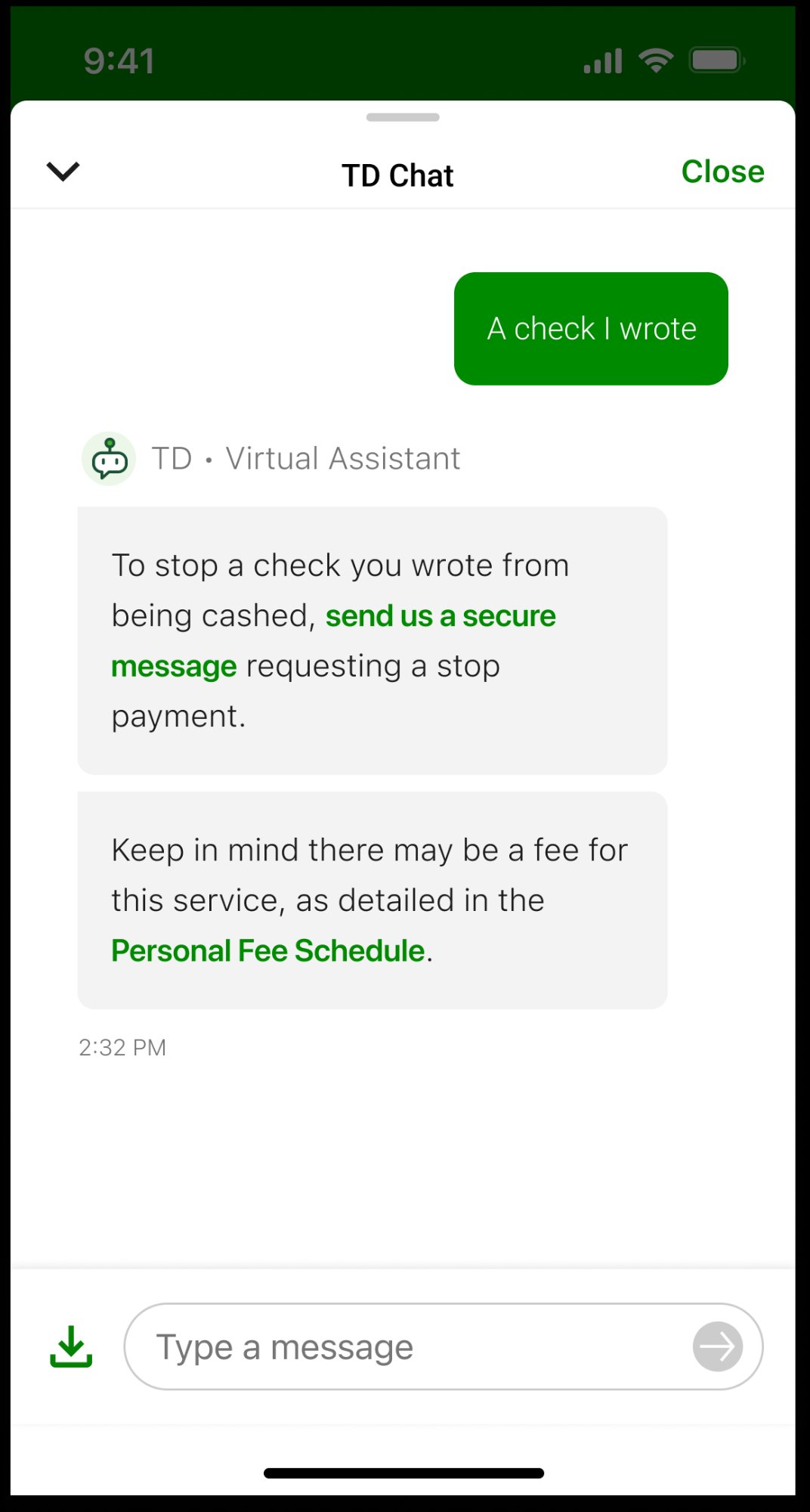Tap the cellular signal strength icon
This screenshot has width=810, height=1512.
coord(600,60)
